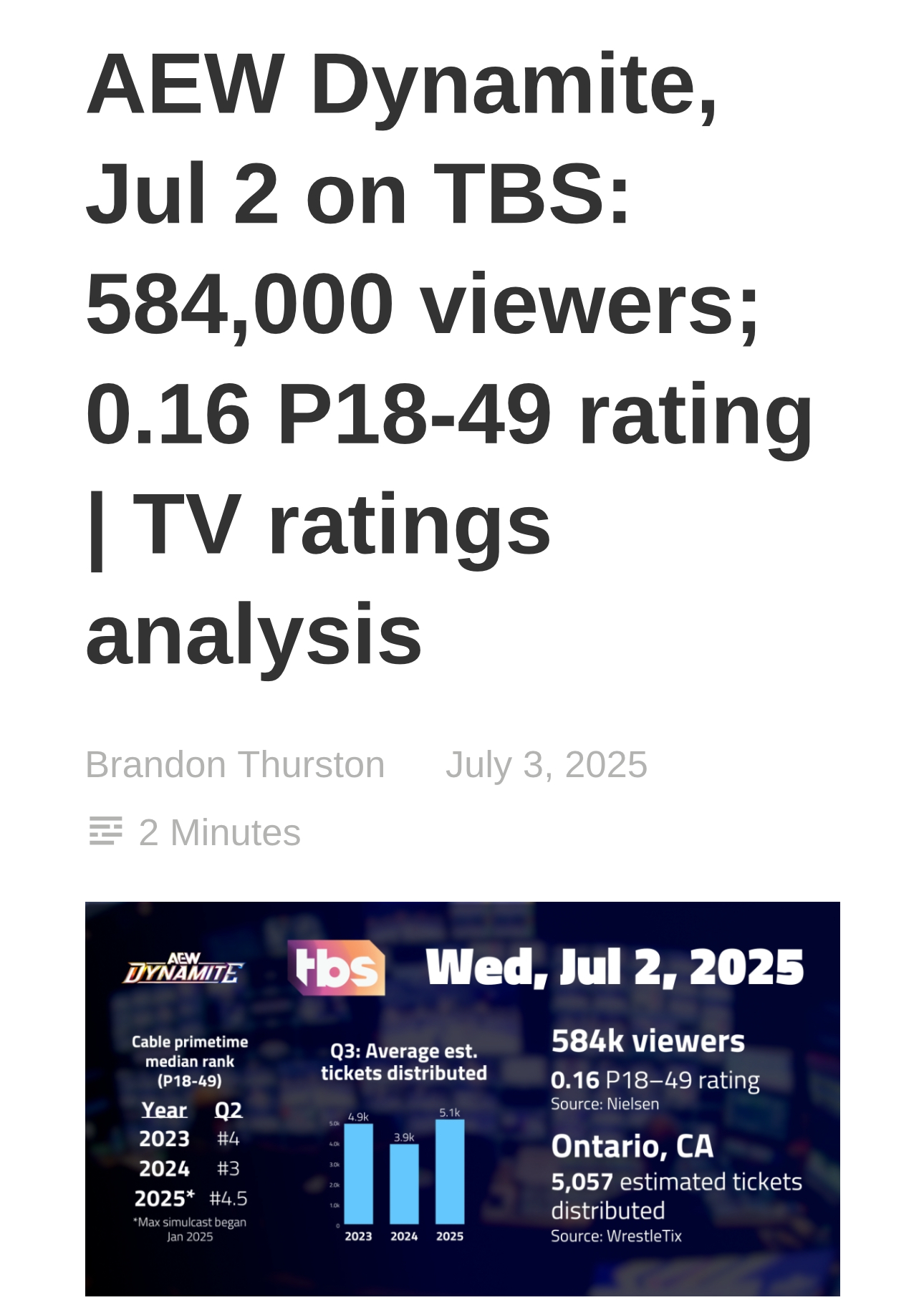Open the AEW Dynamite ratings featured image

click(462, 1099)
